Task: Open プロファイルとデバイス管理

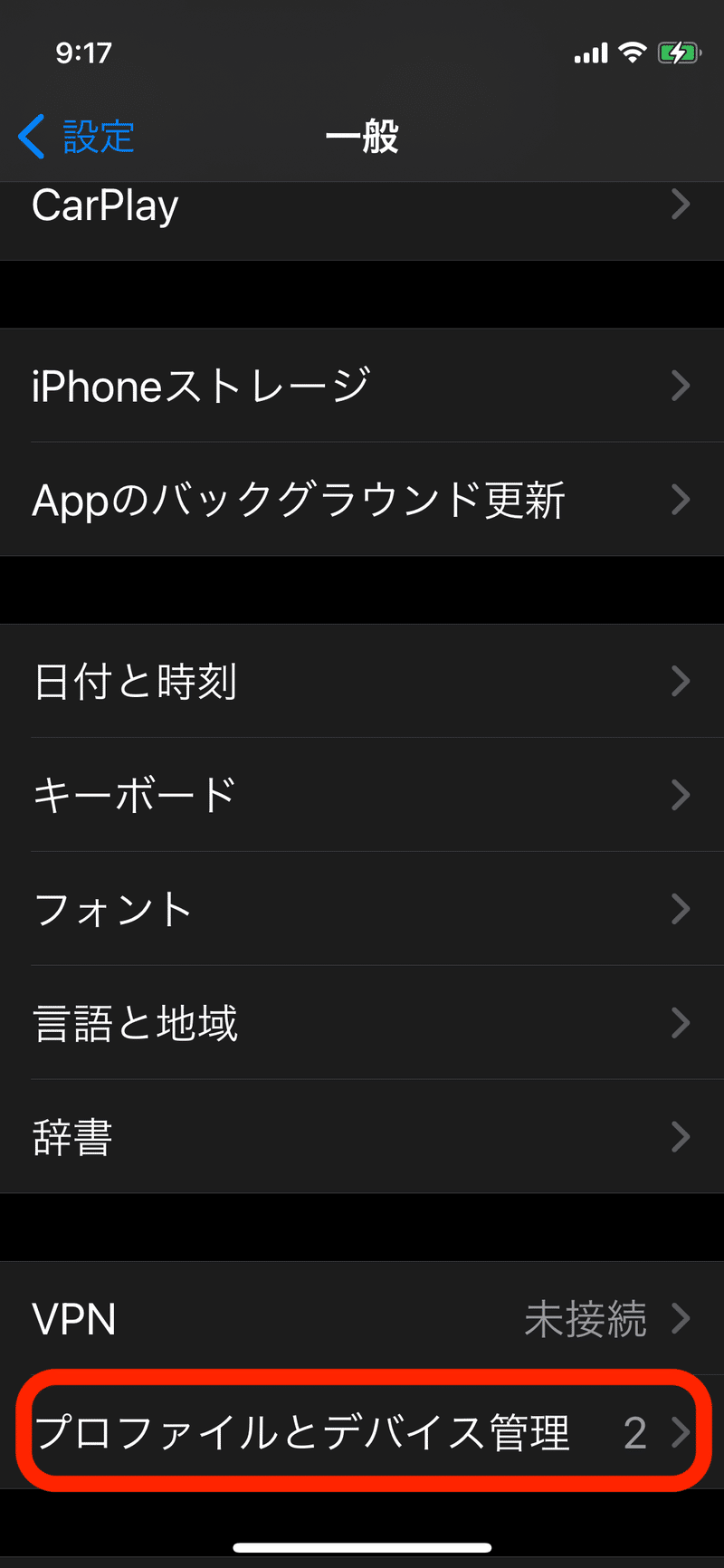Action: [x=362, y=1432]
